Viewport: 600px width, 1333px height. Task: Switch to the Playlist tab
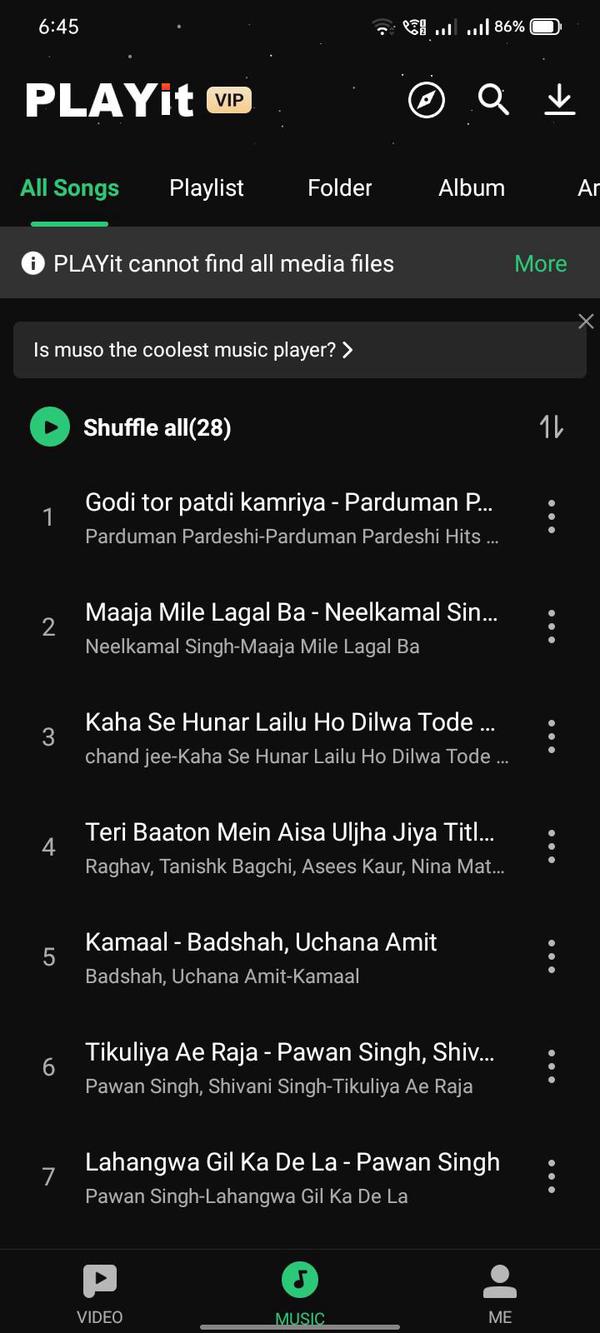click(x=206, y=188)
